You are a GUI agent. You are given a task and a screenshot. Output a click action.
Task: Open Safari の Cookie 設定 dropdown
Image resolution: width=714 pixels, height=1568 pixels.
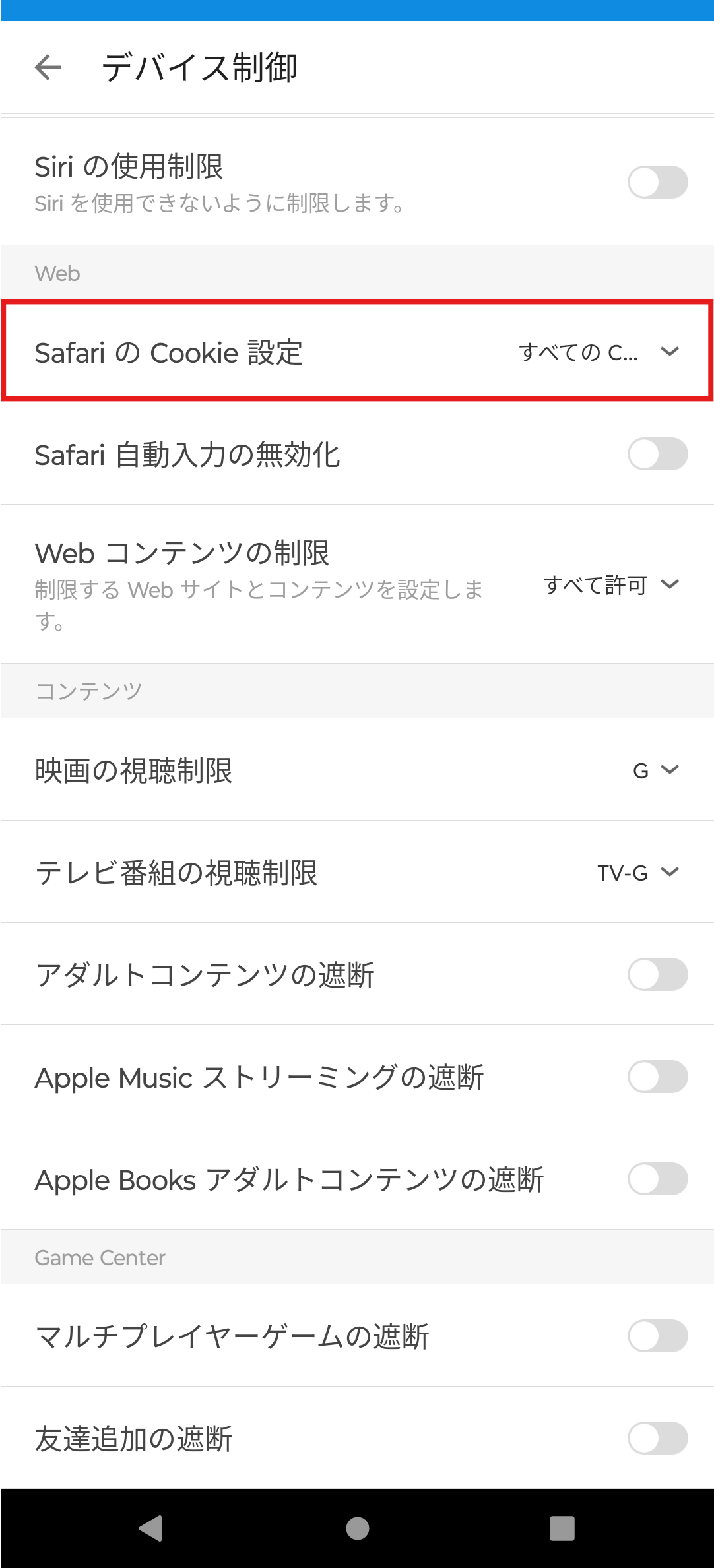(x=600, y=352)
